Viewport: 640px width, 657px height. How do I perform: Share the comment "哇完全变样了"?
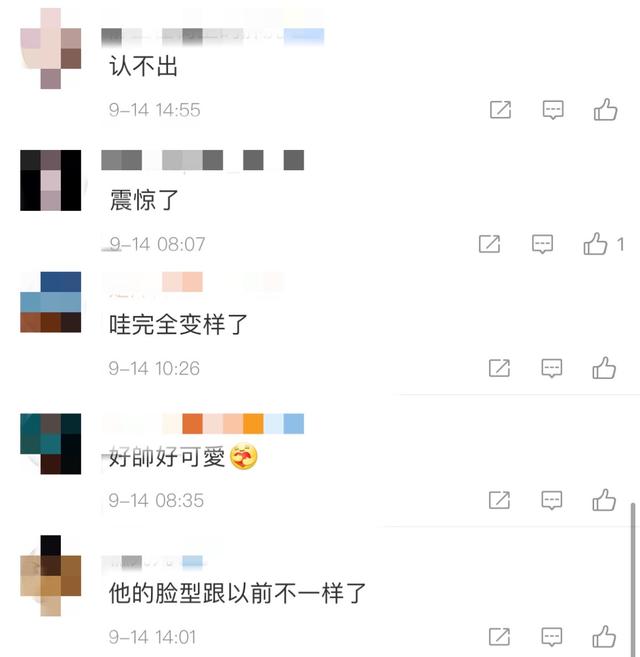(499, 368)
